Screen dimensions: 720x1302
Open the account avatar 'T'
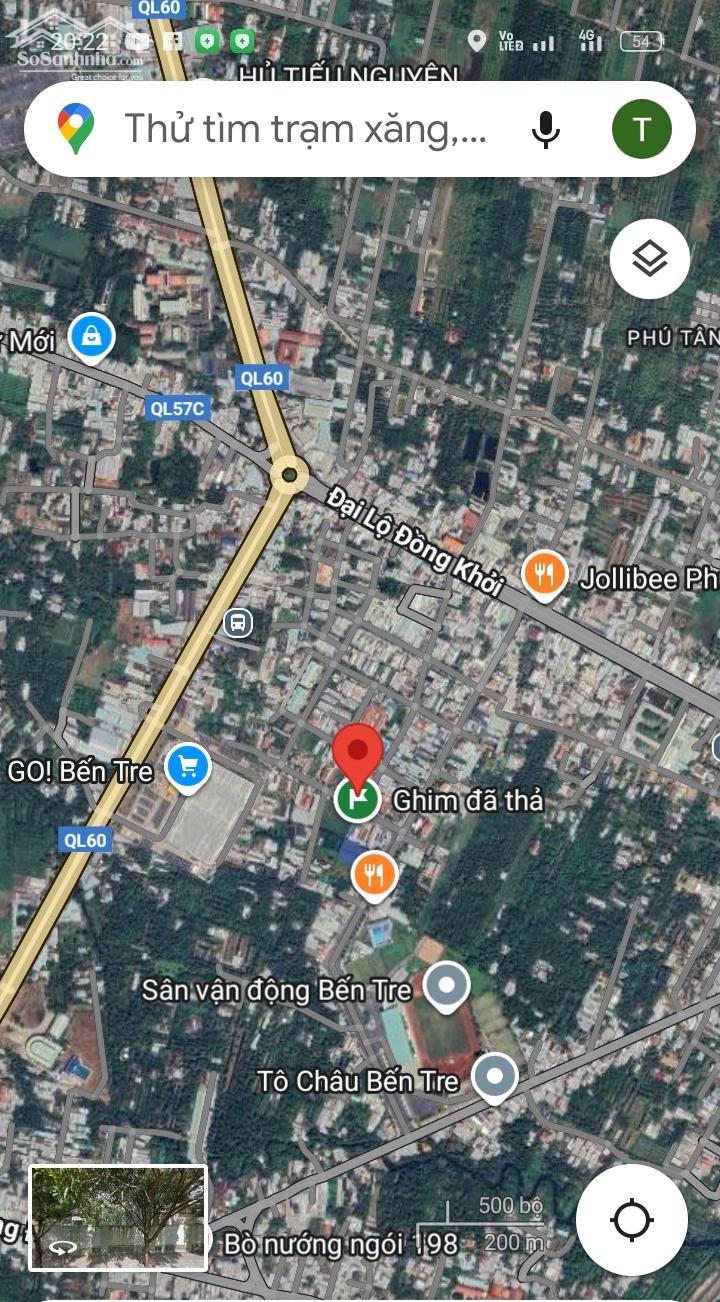click(x=641, y=130)
